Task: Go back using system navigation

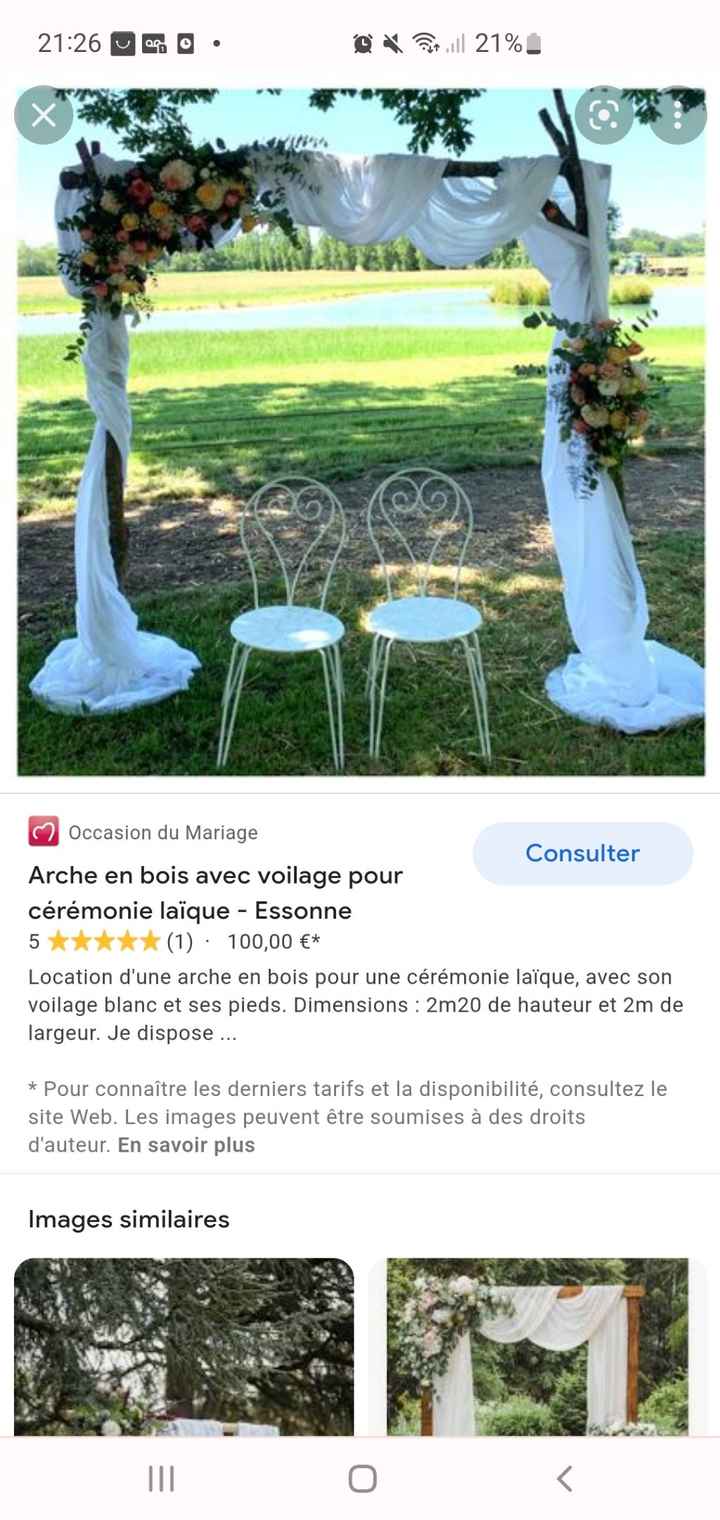Action: point(564,1478)
